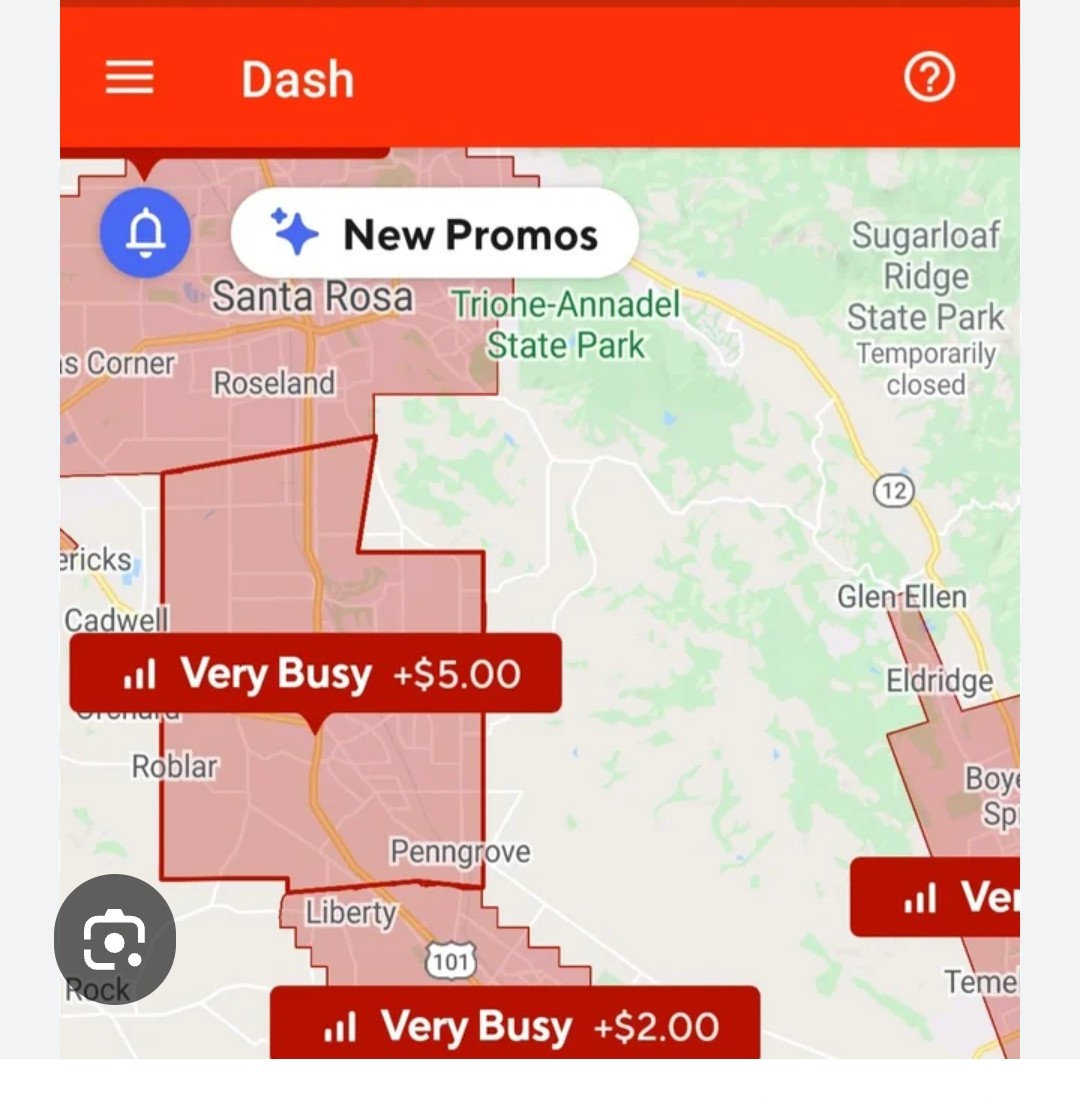Open the help question mark icon
This screenshot has height=1099, width=1080.
[929, 77]
